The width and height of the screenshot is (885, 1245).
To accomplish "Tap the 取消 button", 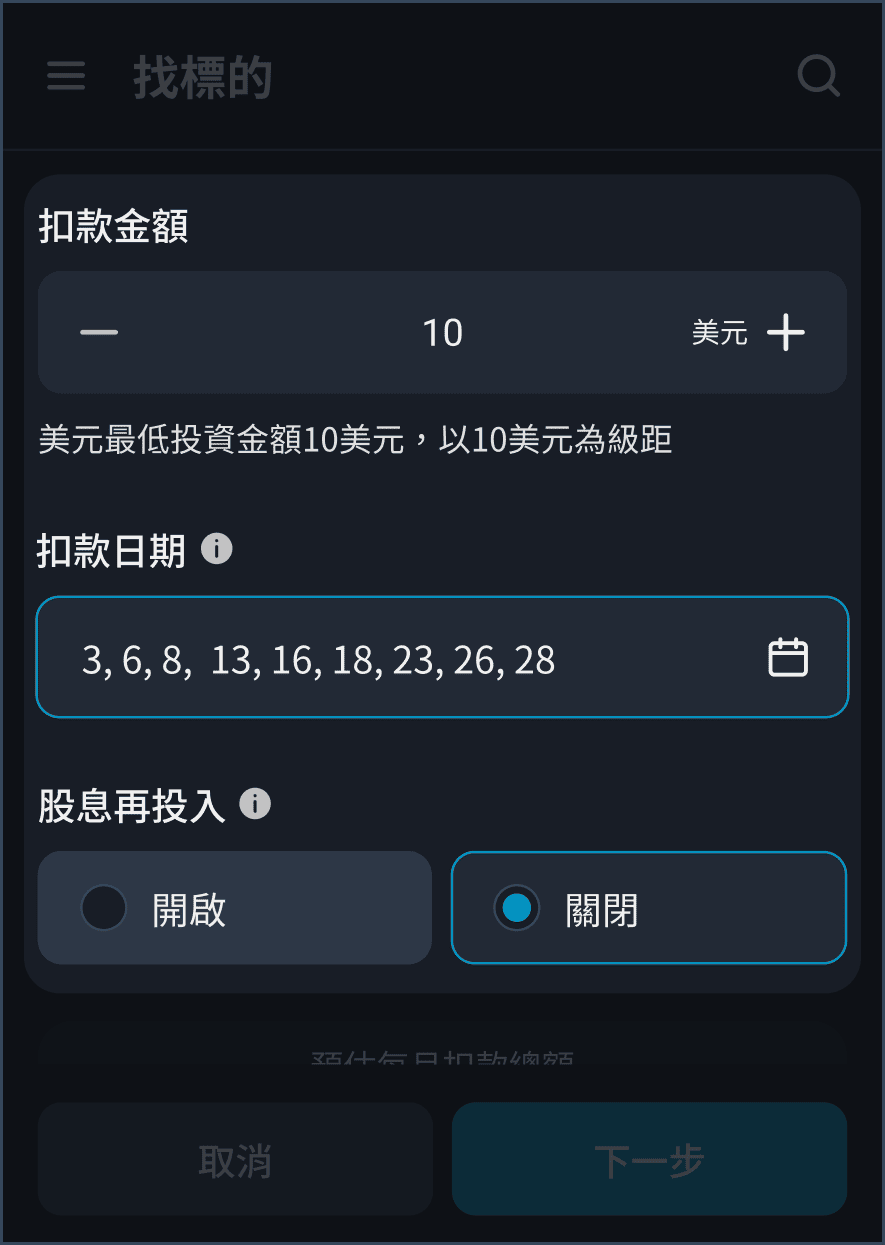I will 235,1160.
